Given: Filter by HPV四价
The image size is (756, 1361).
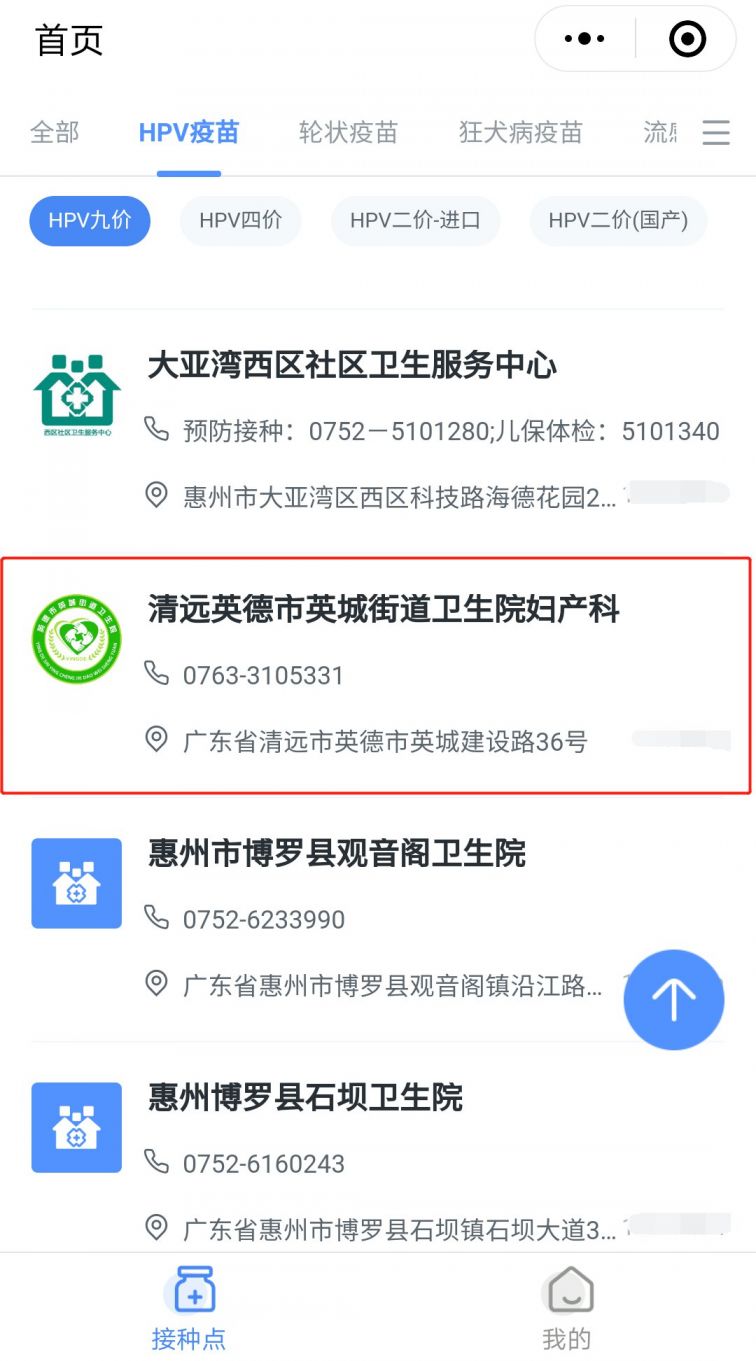Looking at the screenshot, I should (240, 221).
